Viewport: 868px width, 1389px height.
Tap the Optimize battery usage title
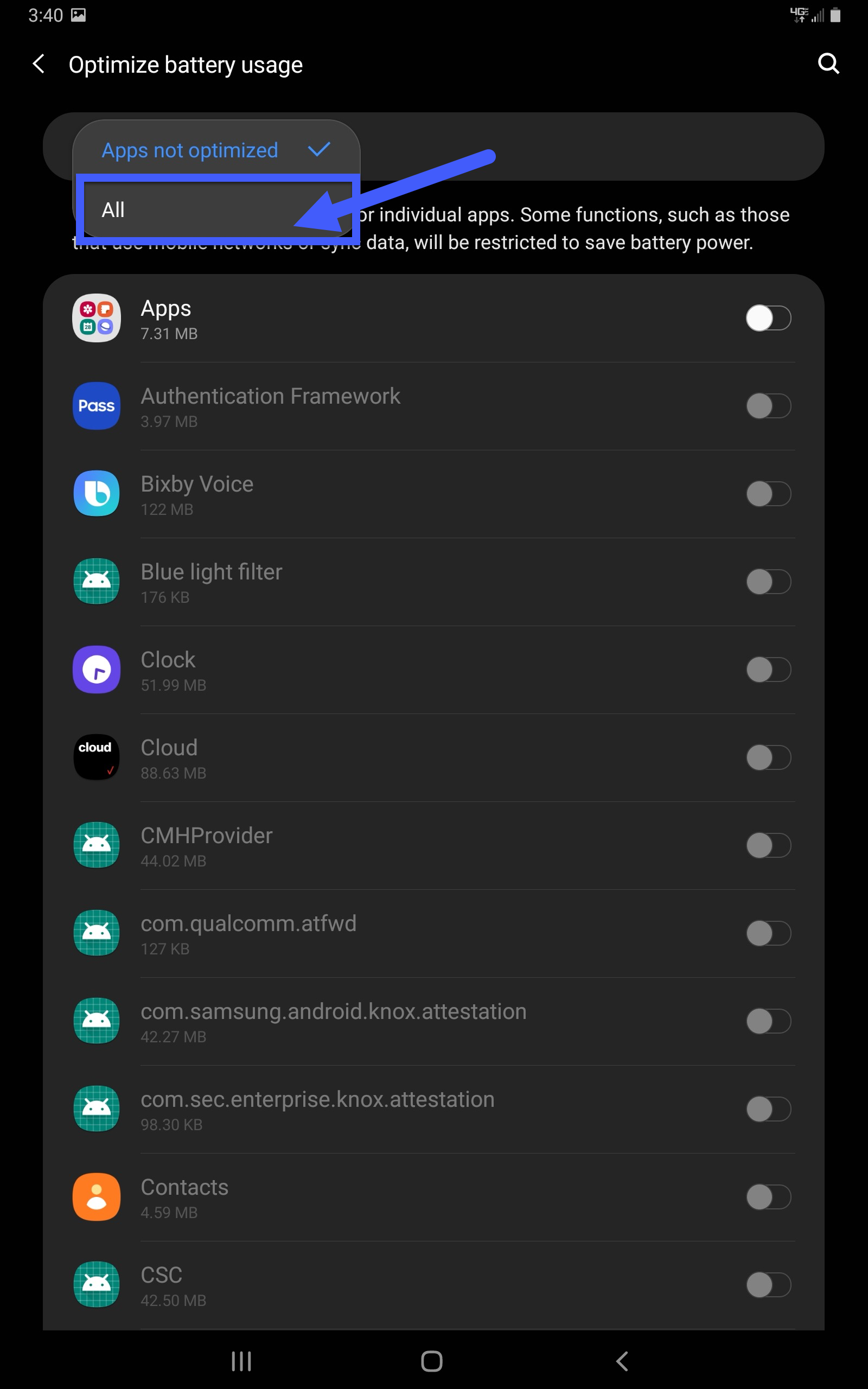[186, 63]
